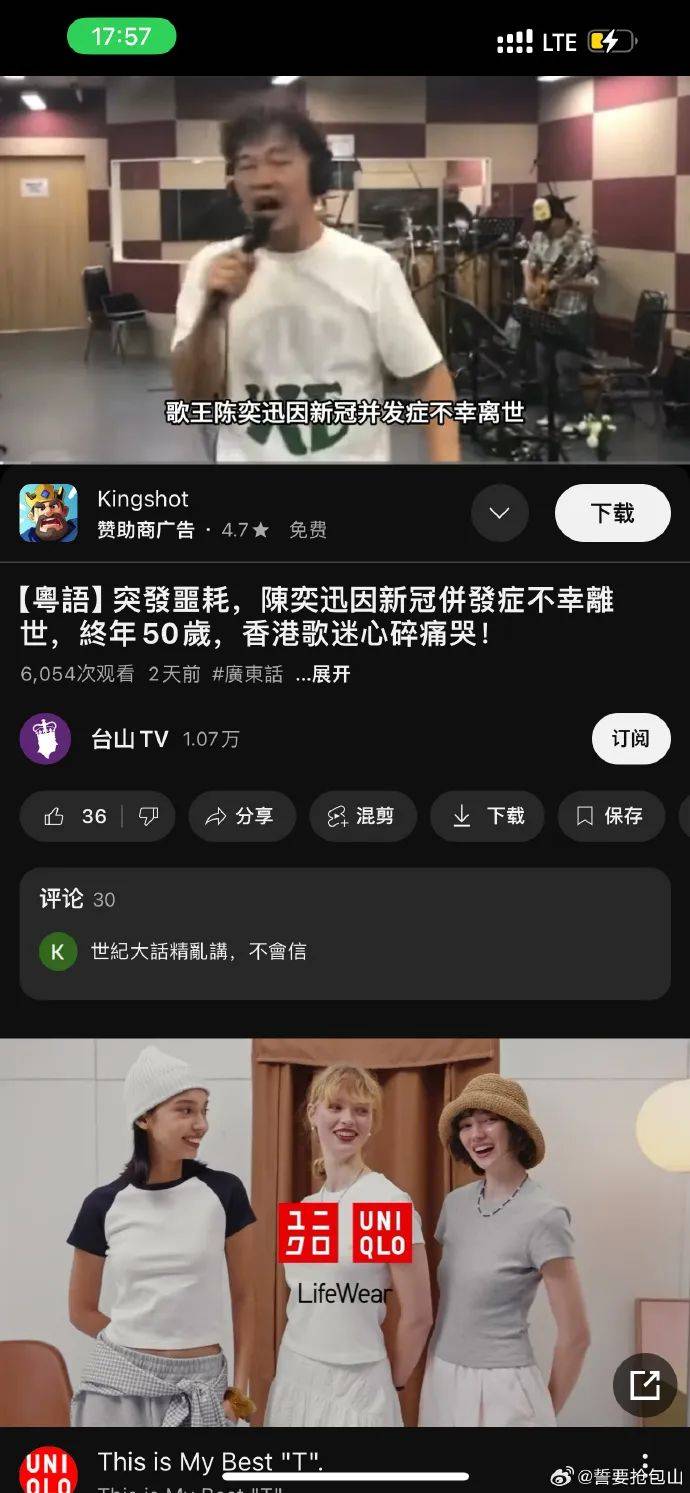This screenshot has width=690, height=1493.
Task: Open the comments section
Action: (x=344, y=932)
